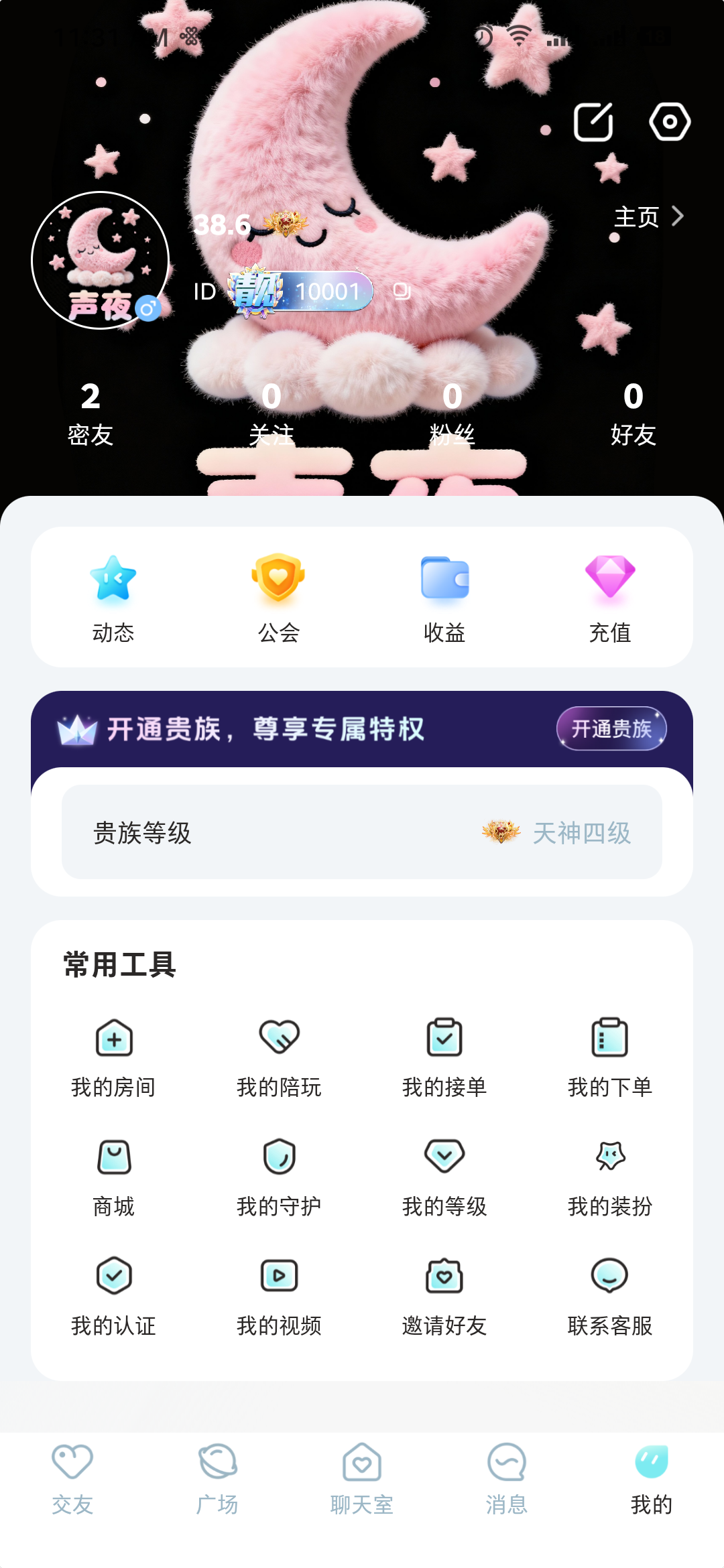The width and height of the screenshot is (724, 1568).
Task: View 收益 earnings
Action: pos(444,598)
